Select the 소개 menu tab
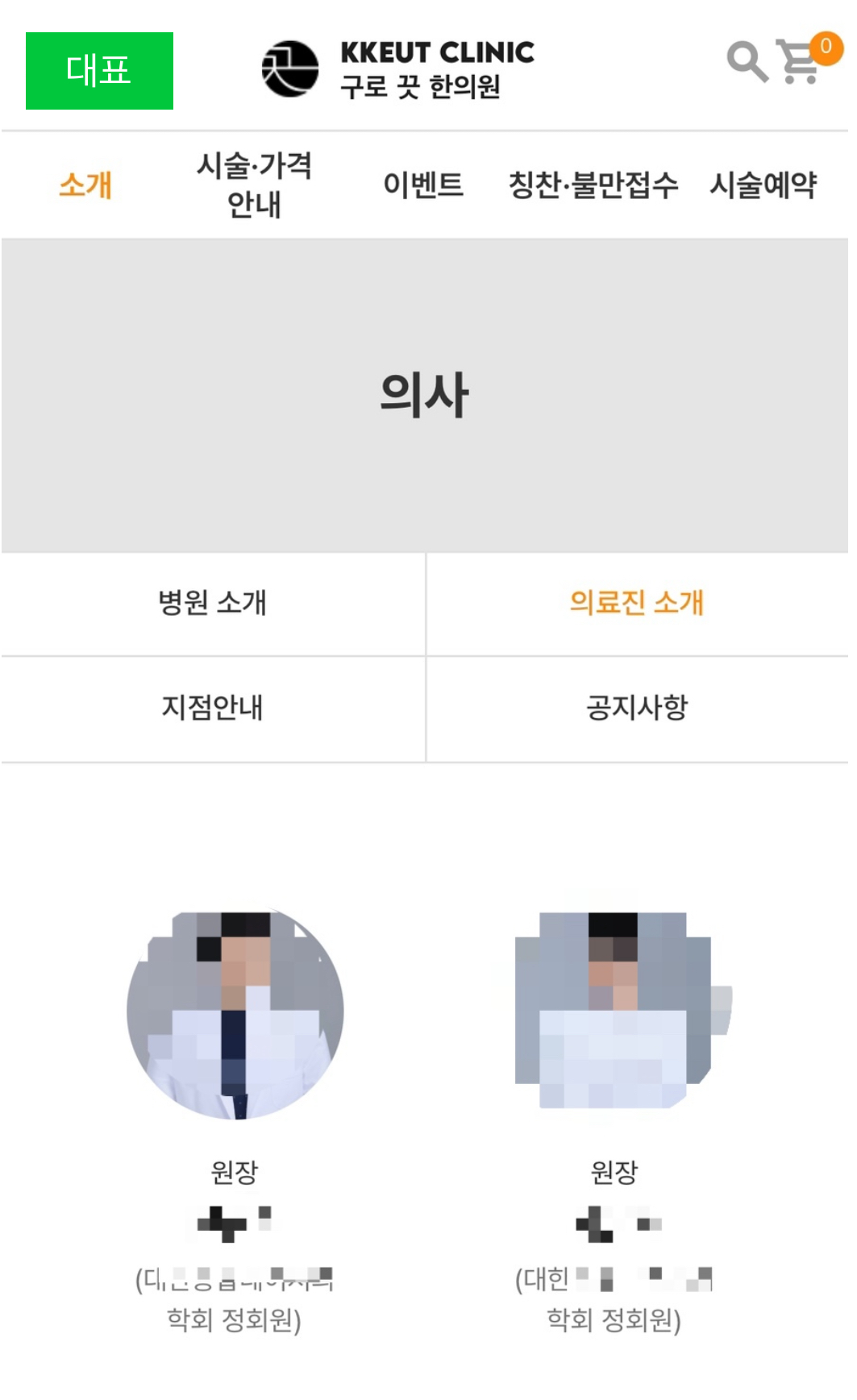This screenshot has width=857, height=1400. pos(85,185)
